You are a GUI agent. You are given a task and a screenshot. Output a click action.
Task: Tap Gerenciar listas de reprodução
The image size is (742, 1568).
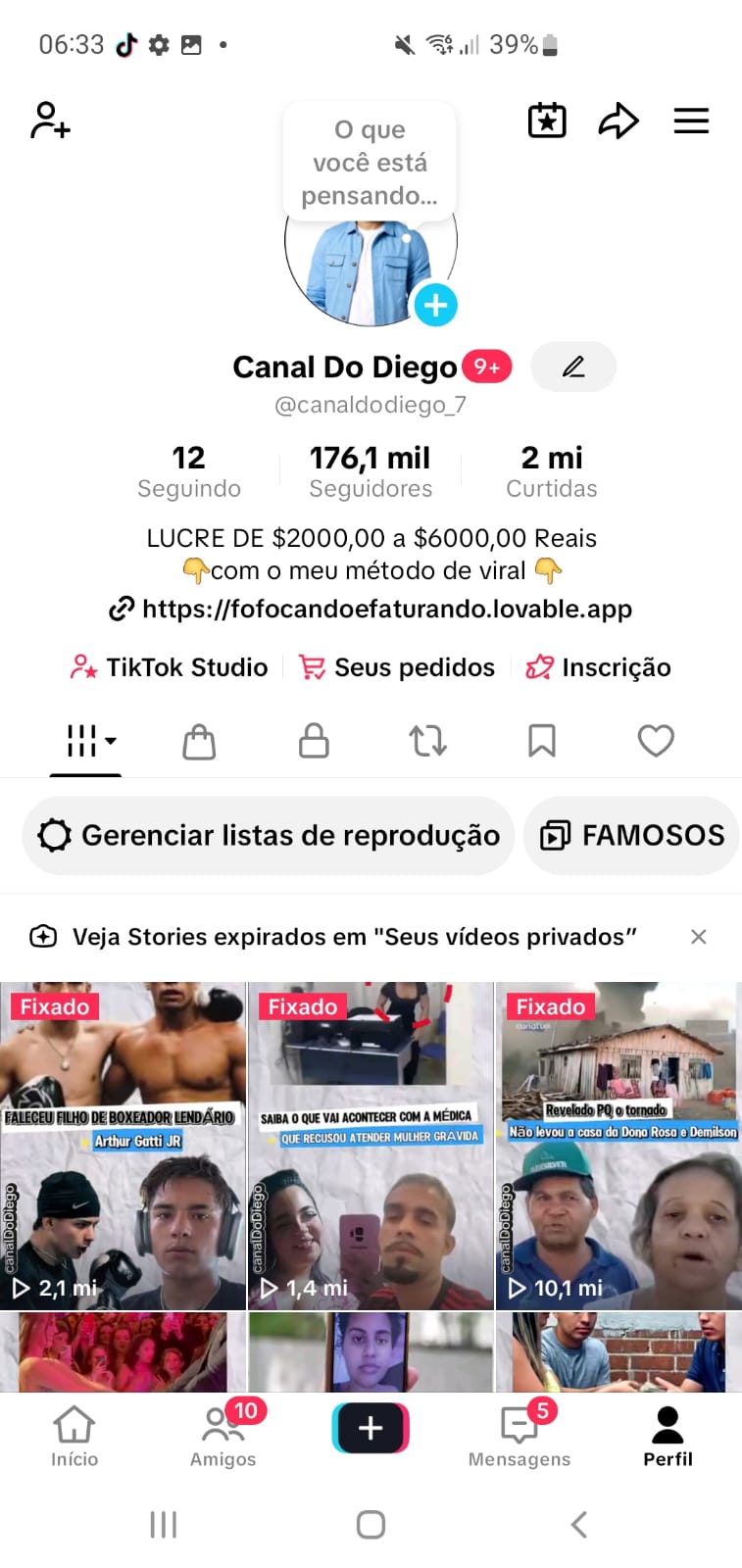click(x=269, y=836)
